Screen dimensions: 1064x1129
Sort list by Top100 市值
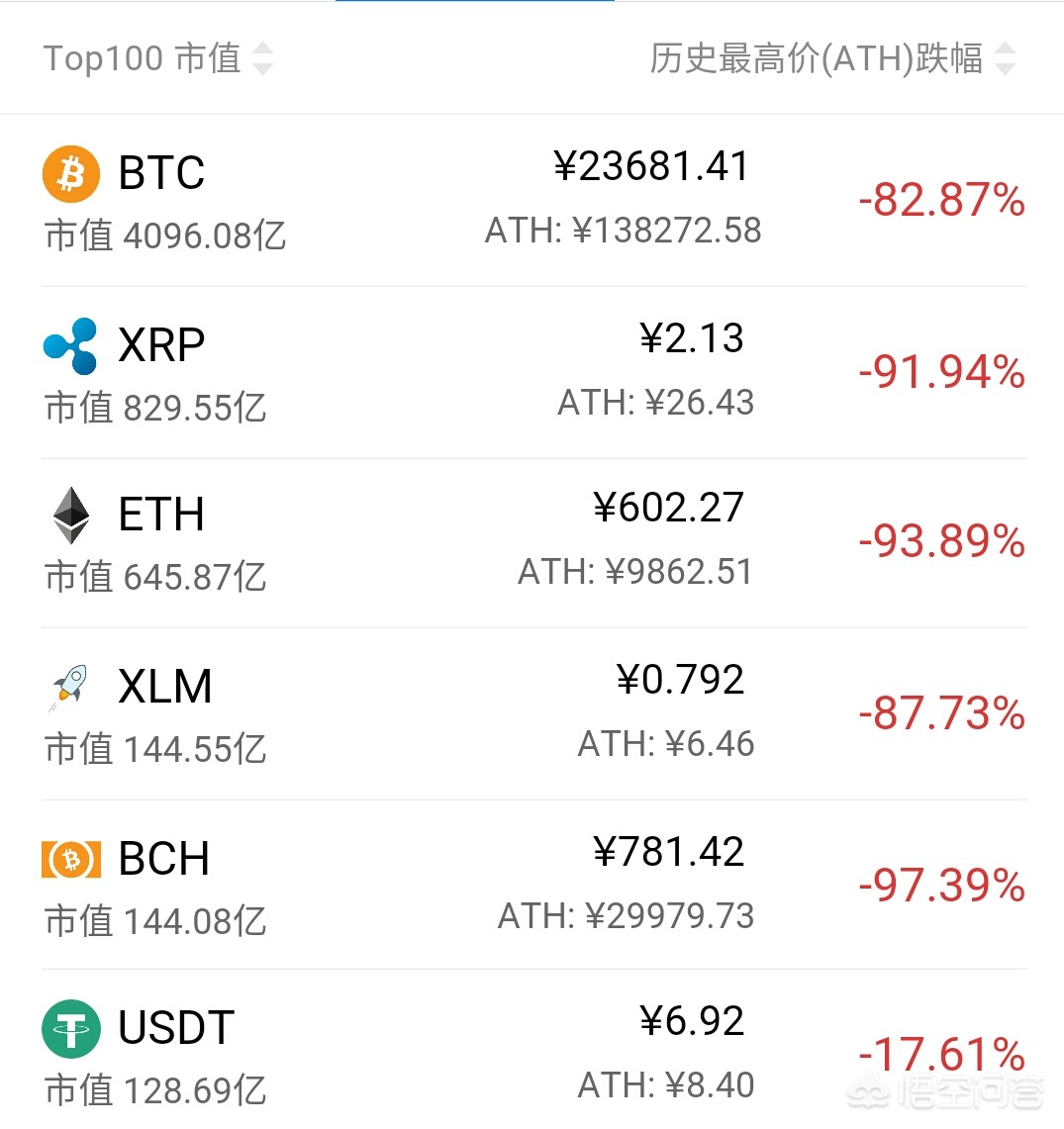pos(158,58)
